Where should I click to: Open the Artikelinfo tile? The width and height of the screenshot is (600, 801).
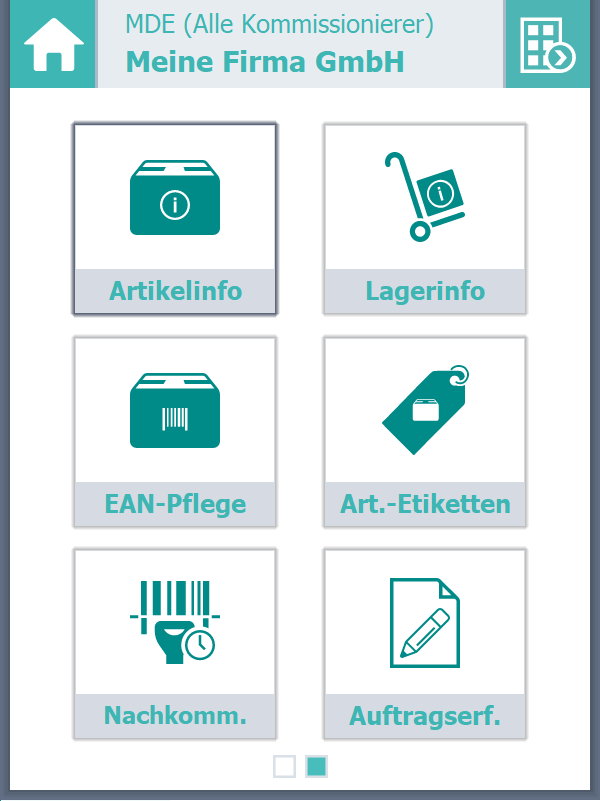175,219
